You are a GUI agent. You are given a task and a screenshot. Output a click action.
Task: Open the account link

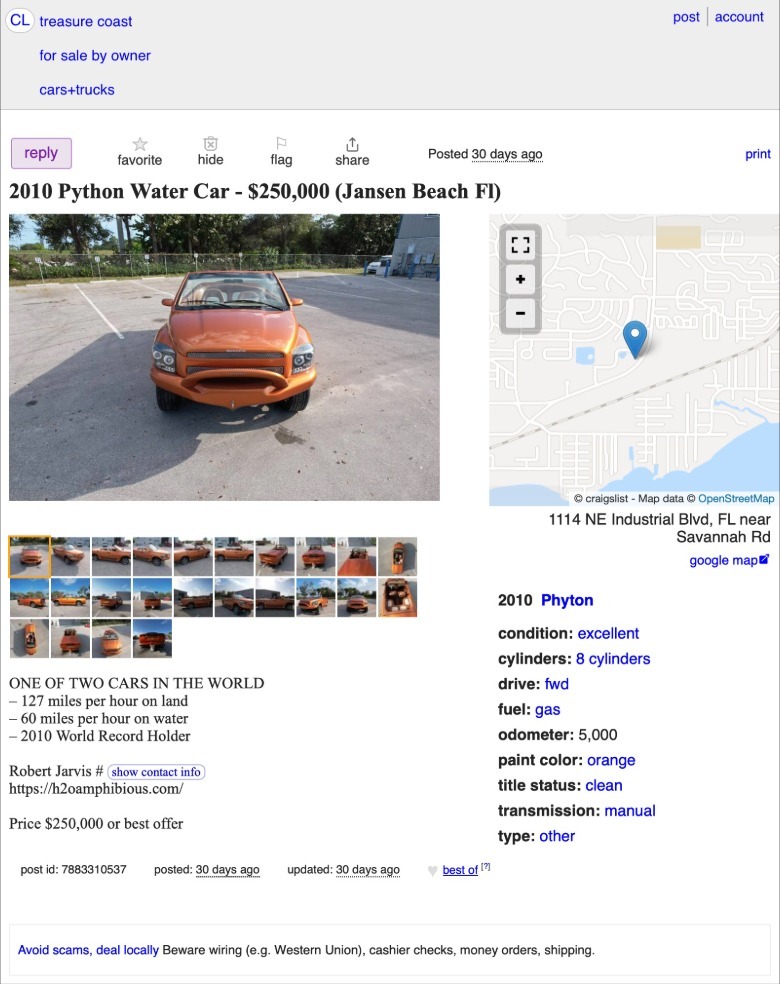pyautogui.click(x=739, y=17)
